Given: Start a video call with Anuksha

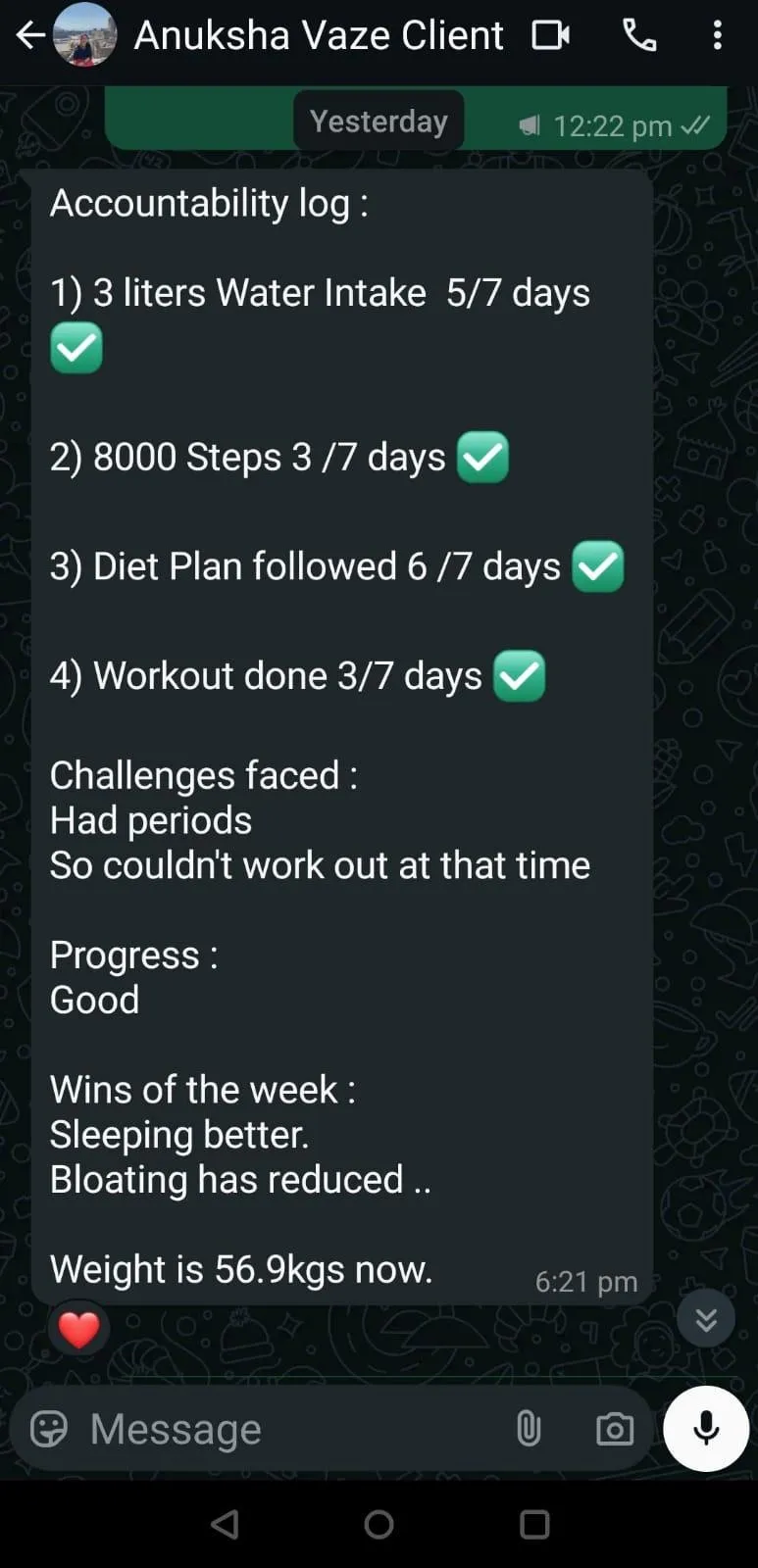Looking at the screenshot, I should tap(551, 36).
